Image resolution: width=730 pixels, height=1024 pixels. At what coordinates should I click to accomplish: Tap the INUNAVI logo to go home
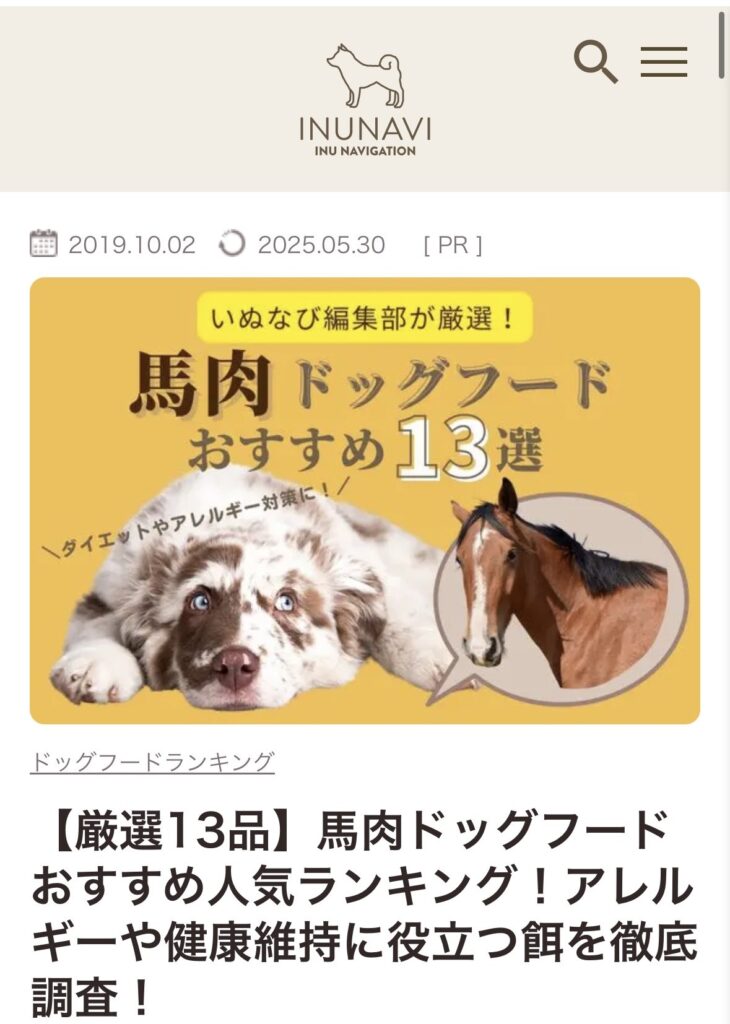click(365, 100)
